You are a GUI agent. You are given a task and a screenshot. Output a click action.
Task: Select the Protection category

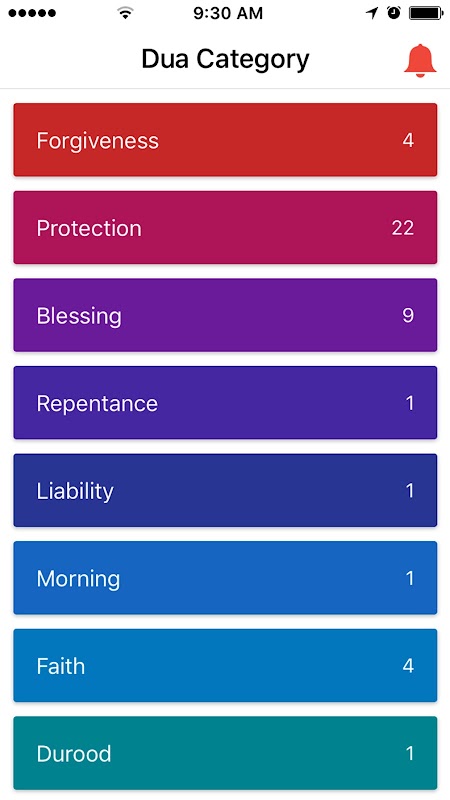pos(225,228)
